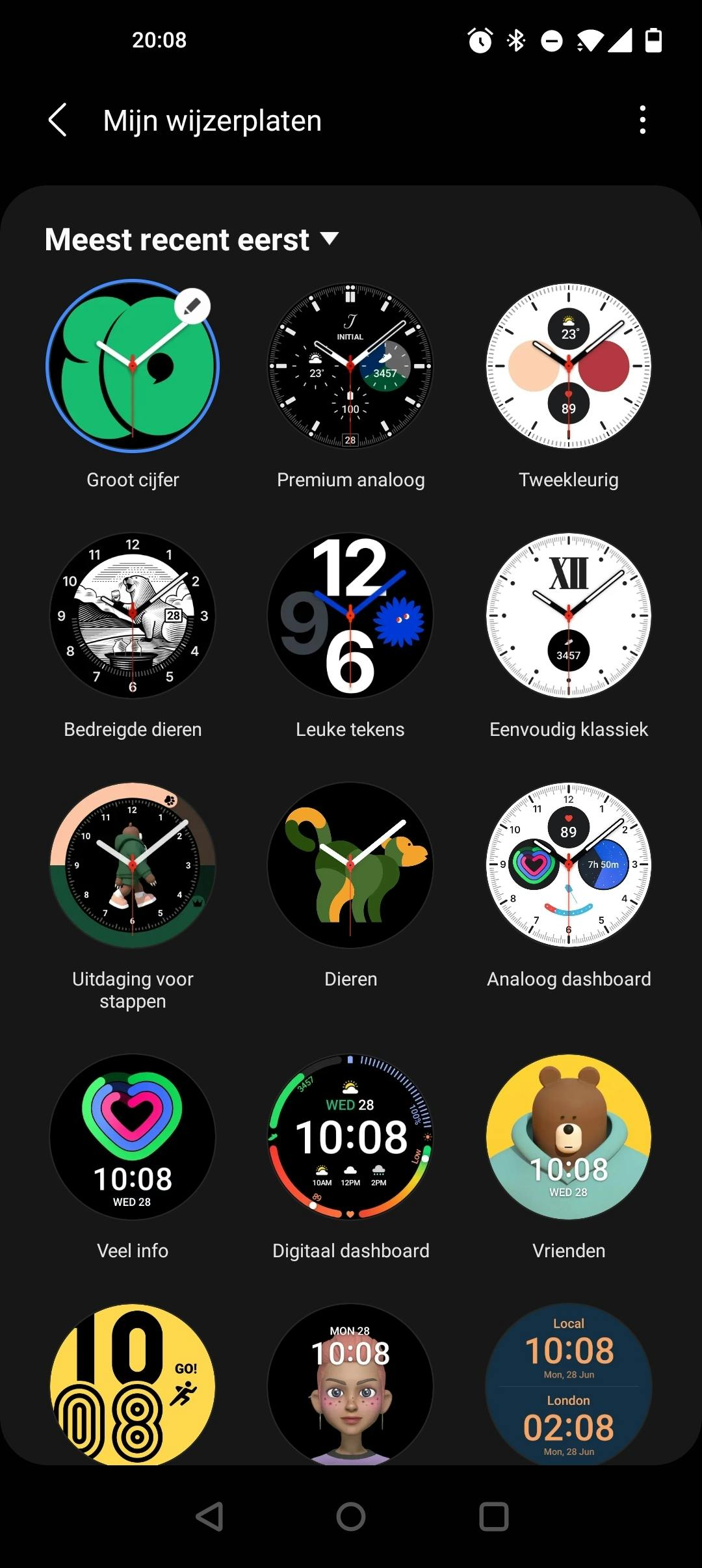Screen dimensions: 702x1568
Task: Select the Veel info watch face
Action: pyautogui.click(x=133, y=1137)
